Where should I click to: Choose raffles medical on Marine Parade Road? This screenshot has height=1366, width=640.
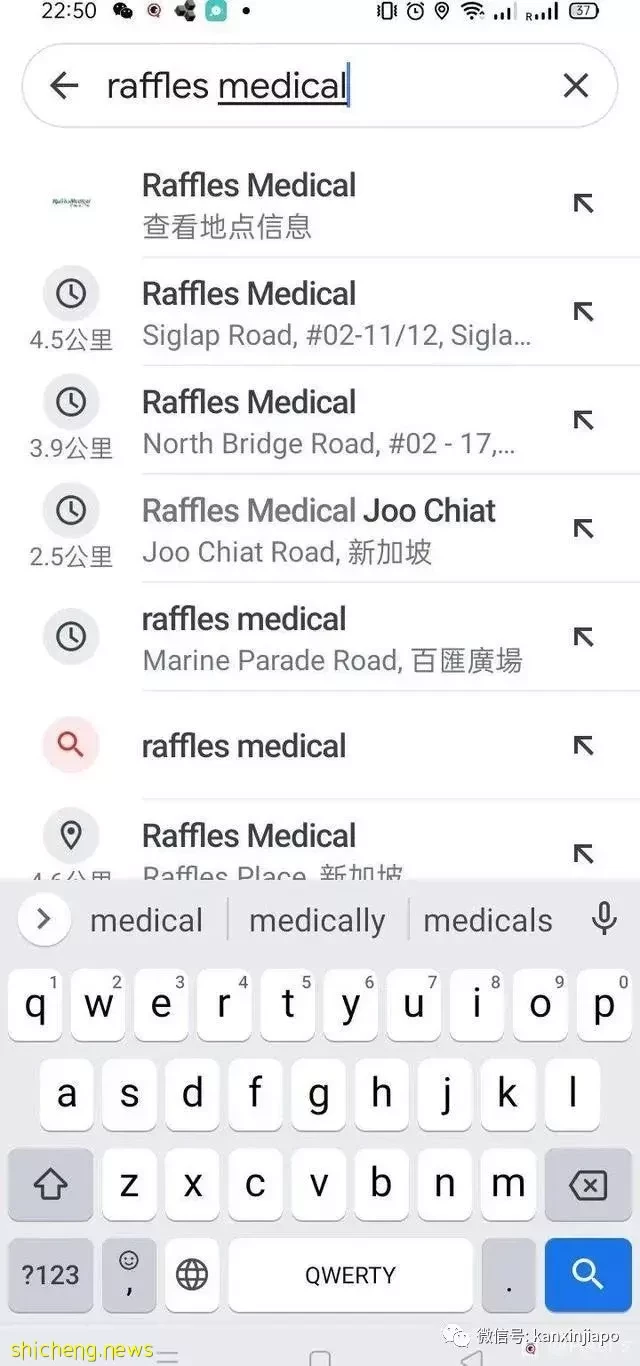click(320, 637)
